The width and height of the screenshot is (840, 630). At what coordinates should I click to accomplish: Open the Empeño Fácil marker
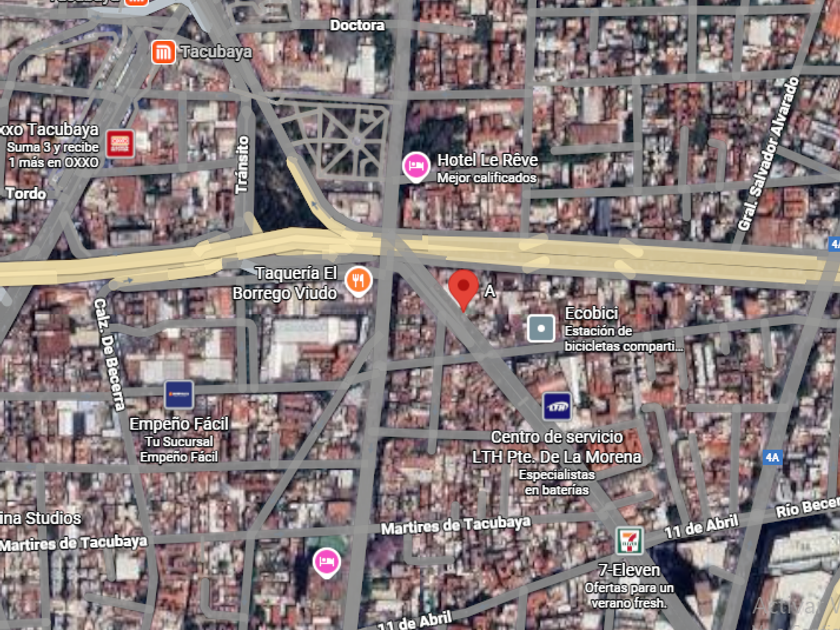(x=179, y=395)
